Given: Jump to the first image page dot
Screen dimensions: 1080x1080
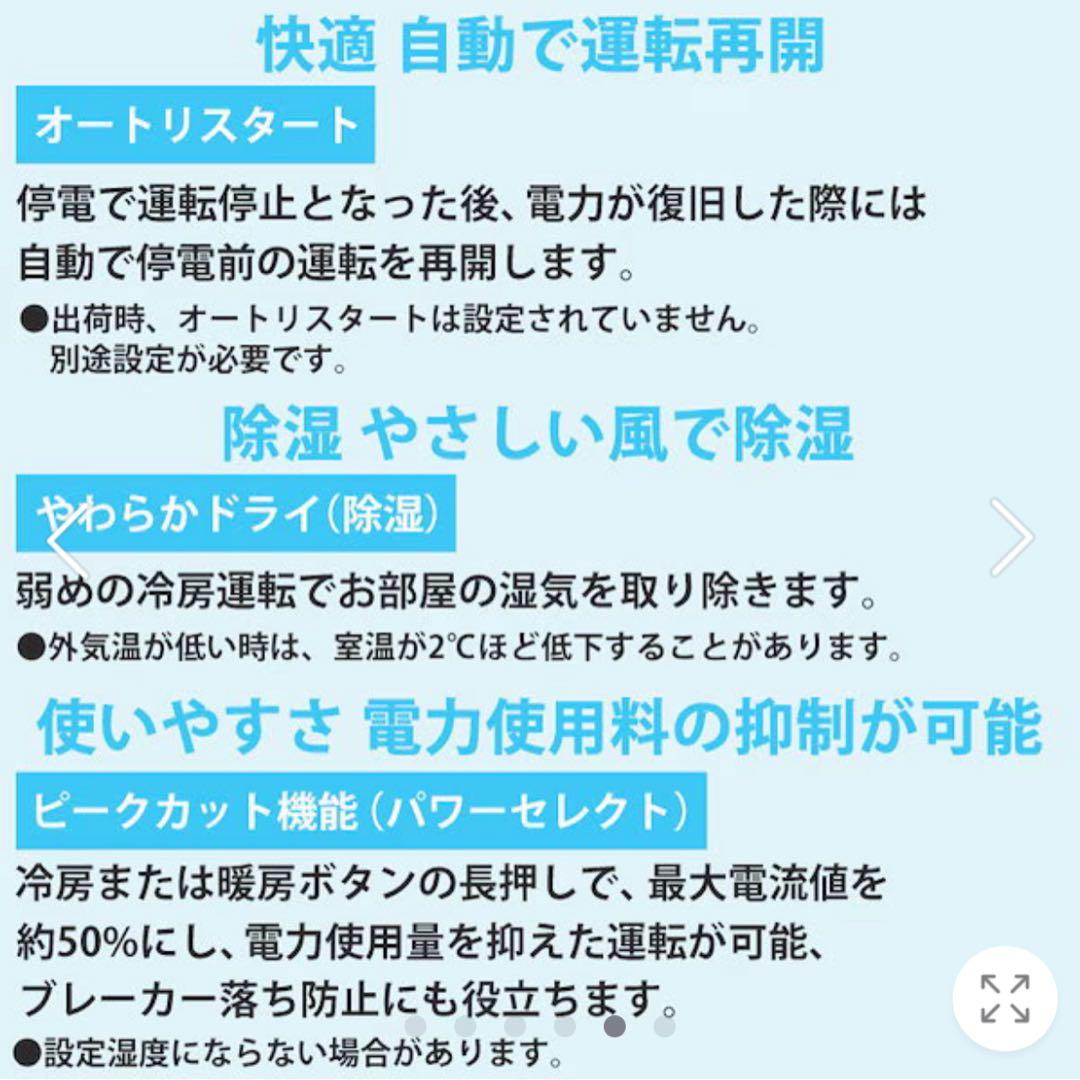Looking at the screenshot, I should [415, 1026].
